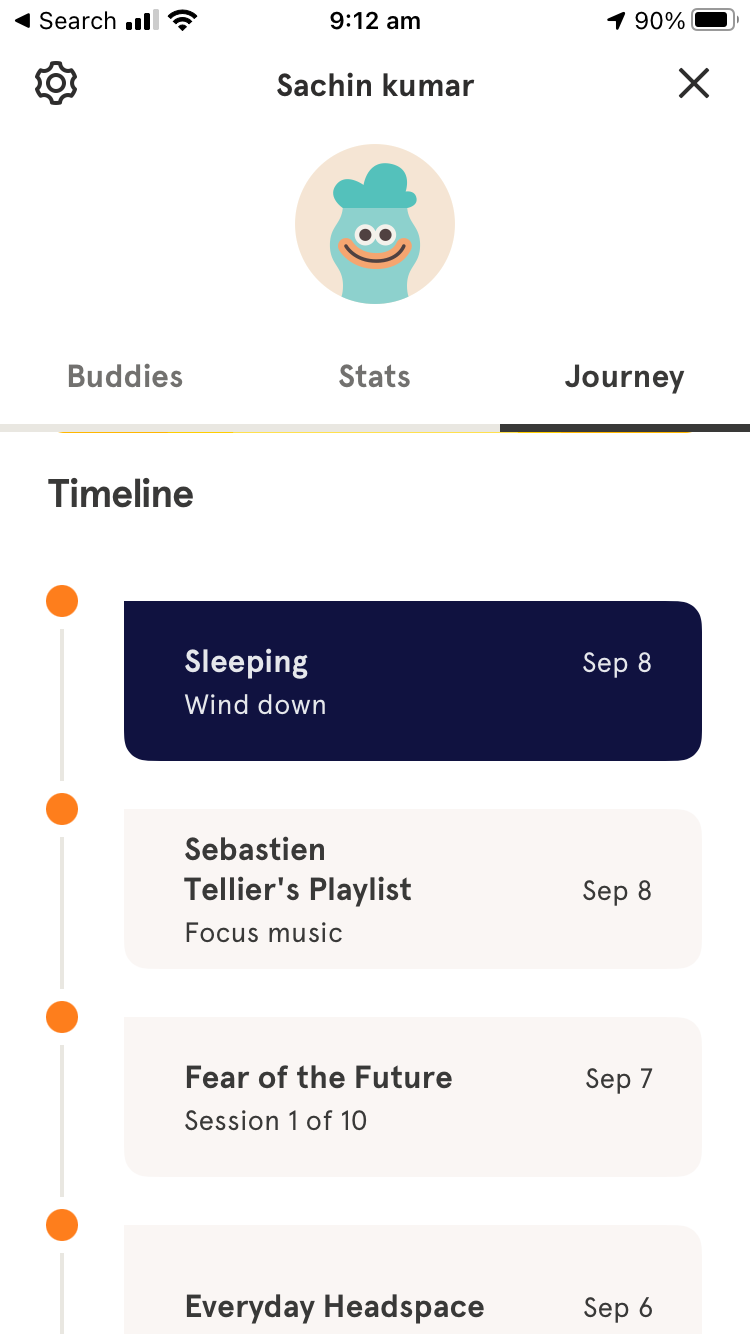The width and height of the screenshot is (750, 1334).
Task: Open the settings gear icon
Action: pos(55,83)
